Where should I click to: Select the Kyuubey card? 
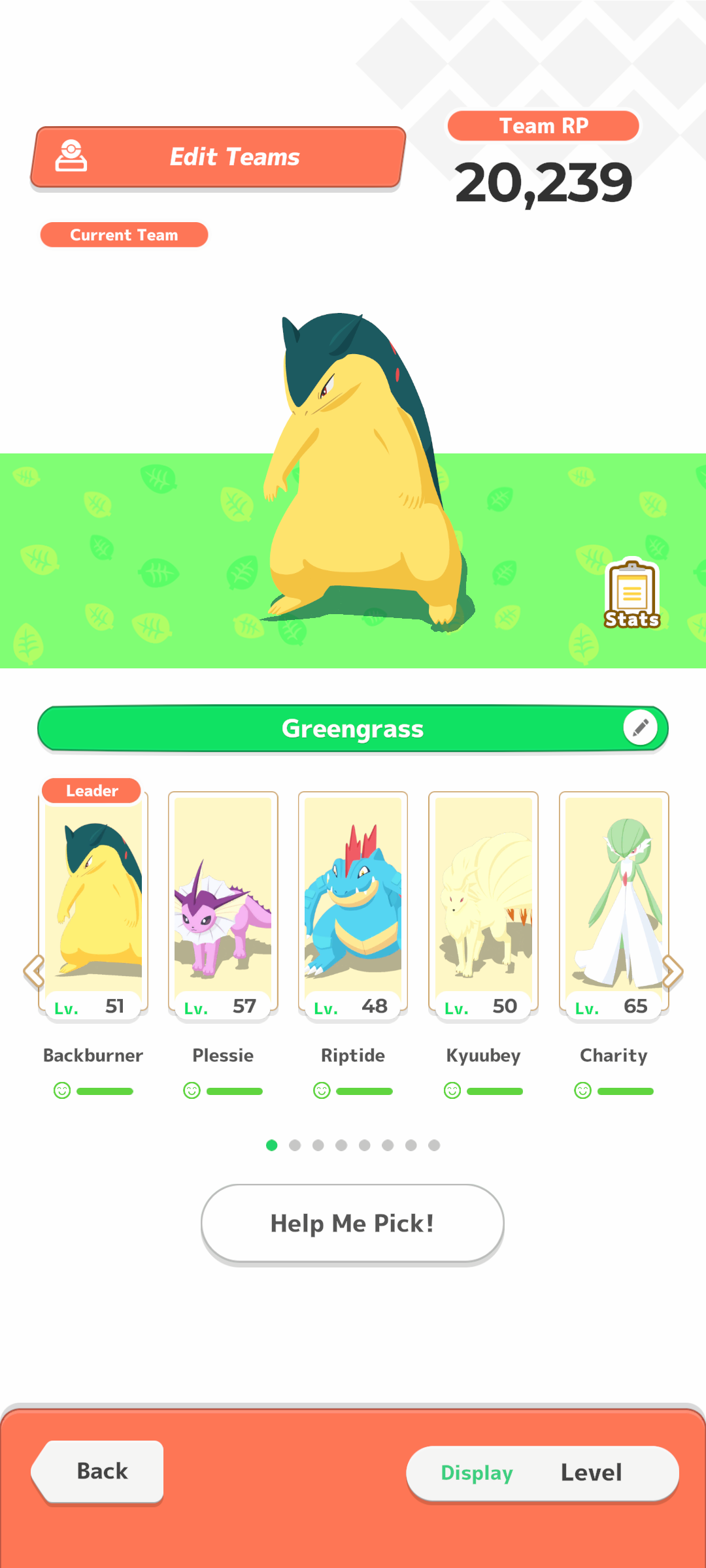click(x=483, y=906)
